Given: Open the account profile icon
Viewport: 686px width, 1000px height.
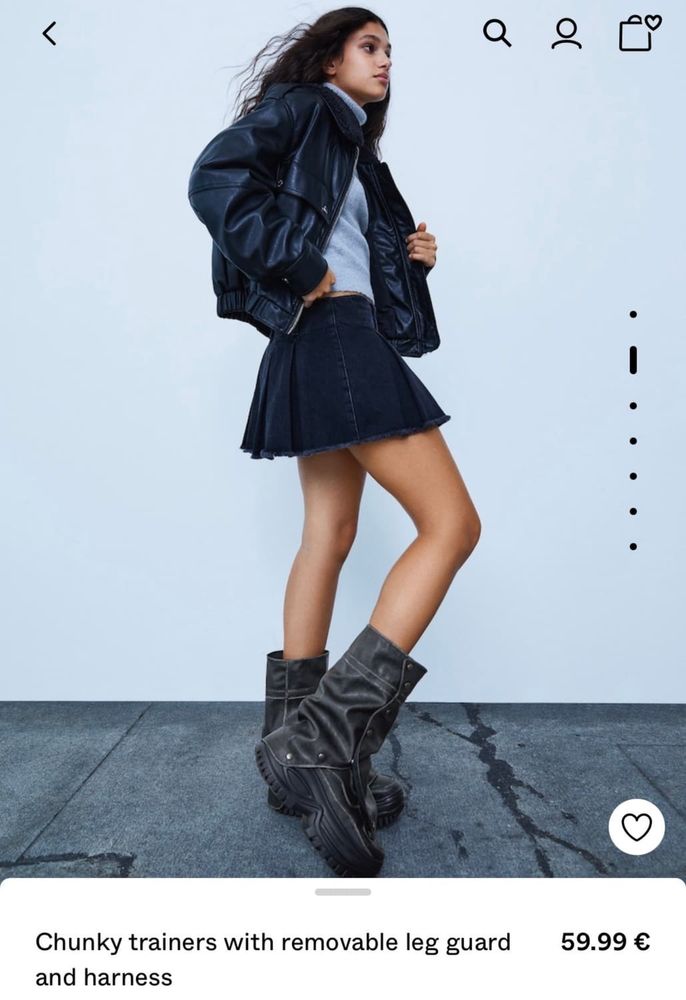Looking at the screenshot, I should (566, 33).
